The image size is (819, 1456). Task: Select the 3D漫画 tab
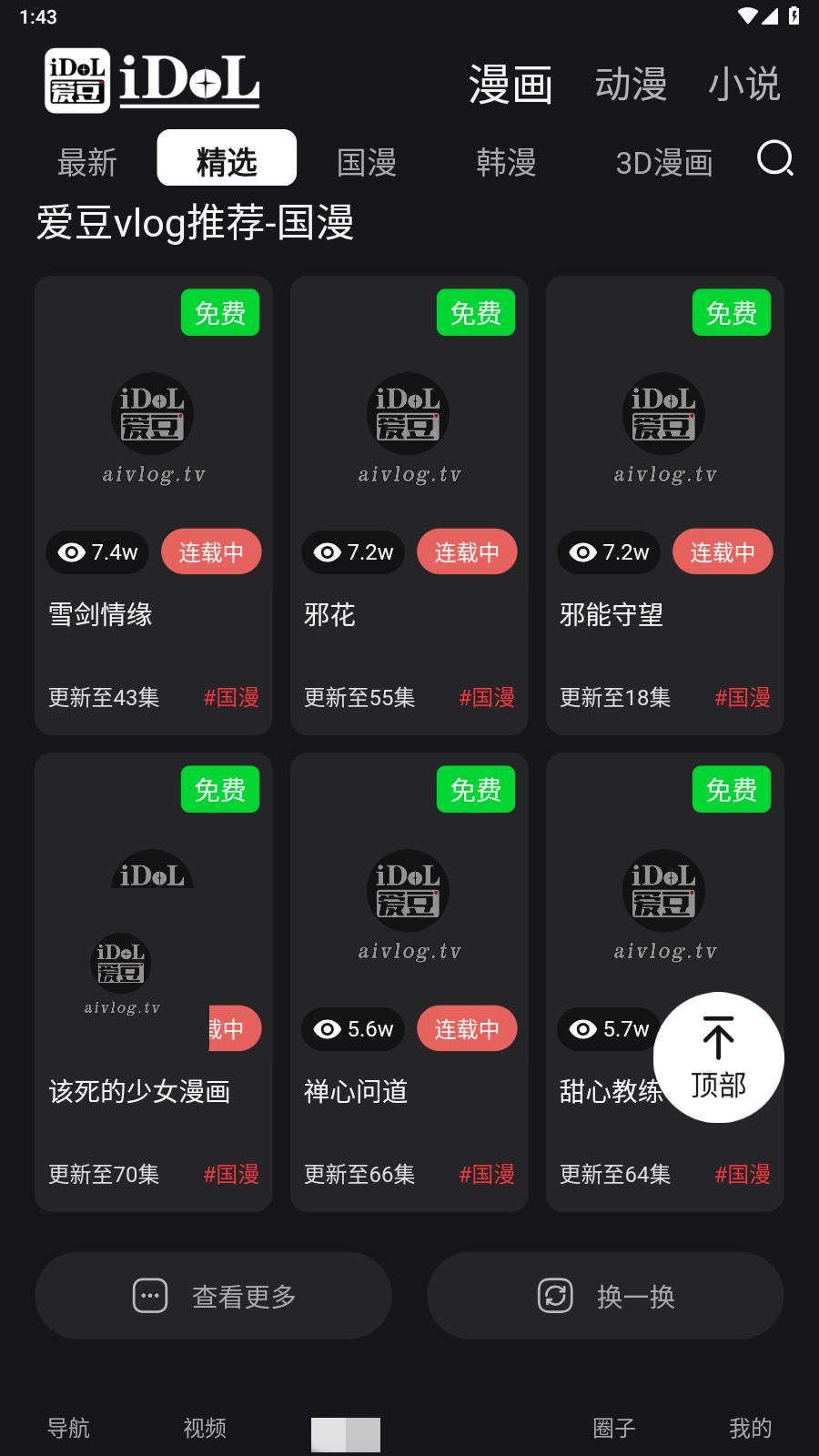(x=664, y=163)
